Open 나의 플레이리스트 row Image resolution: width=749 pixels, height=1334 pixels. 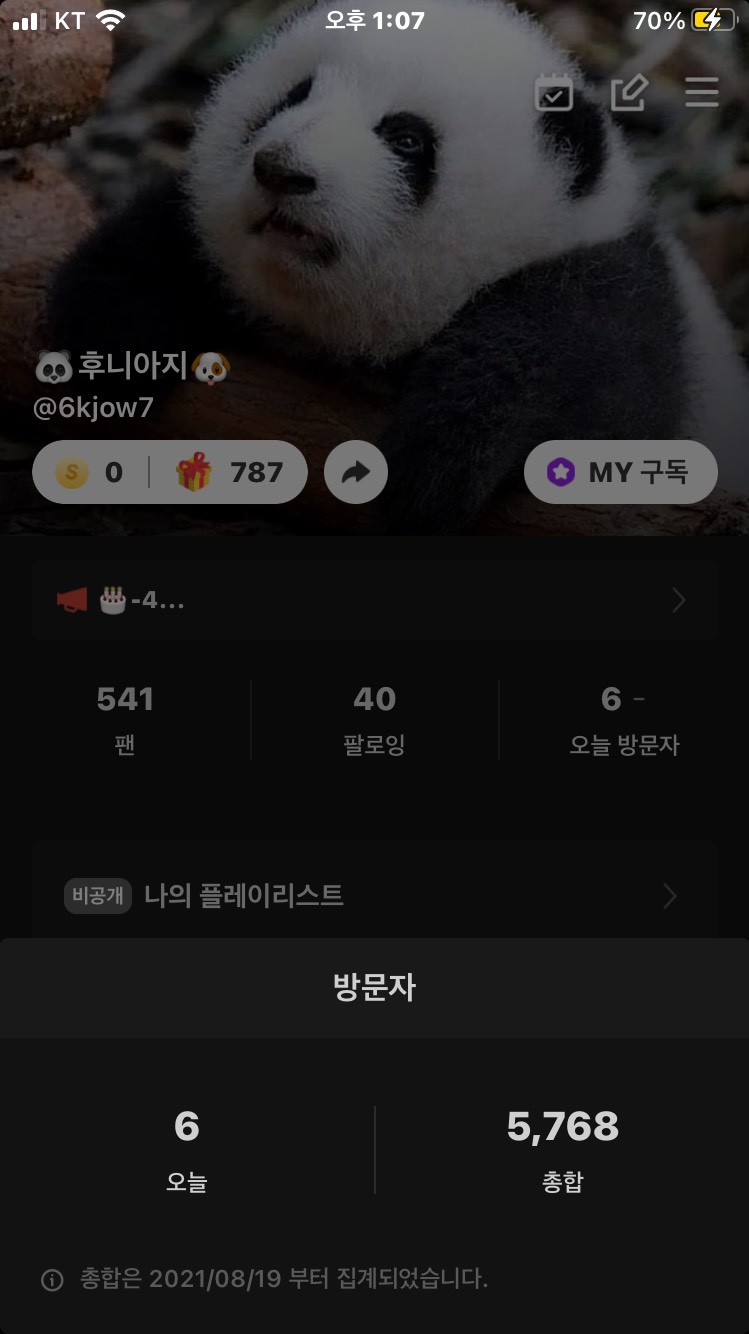[x=374, y=895]
